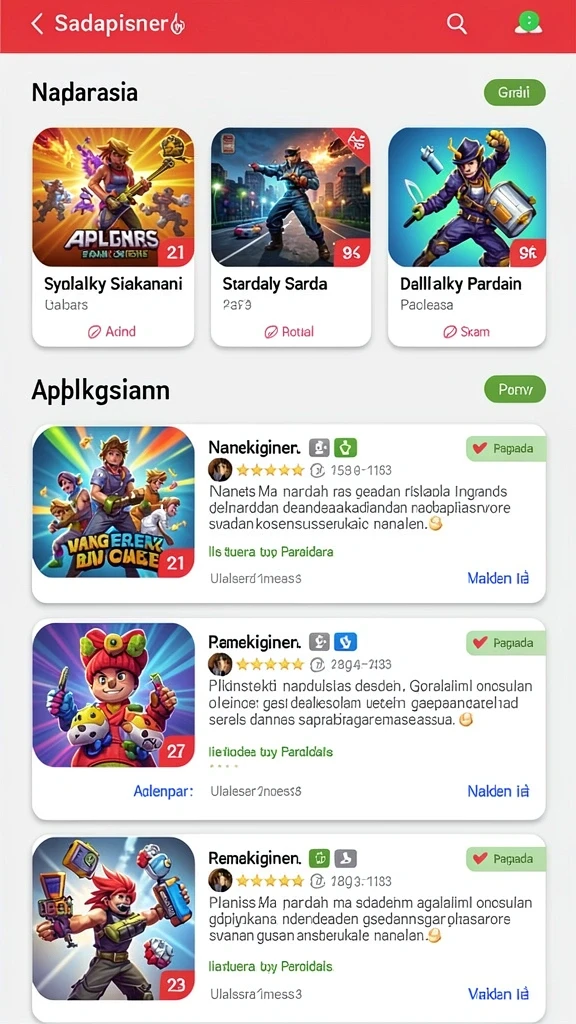Viewport: 576px width, 1024px height.
Task: Tap the Pagada button on Nanekiginer
Action: 506,448
